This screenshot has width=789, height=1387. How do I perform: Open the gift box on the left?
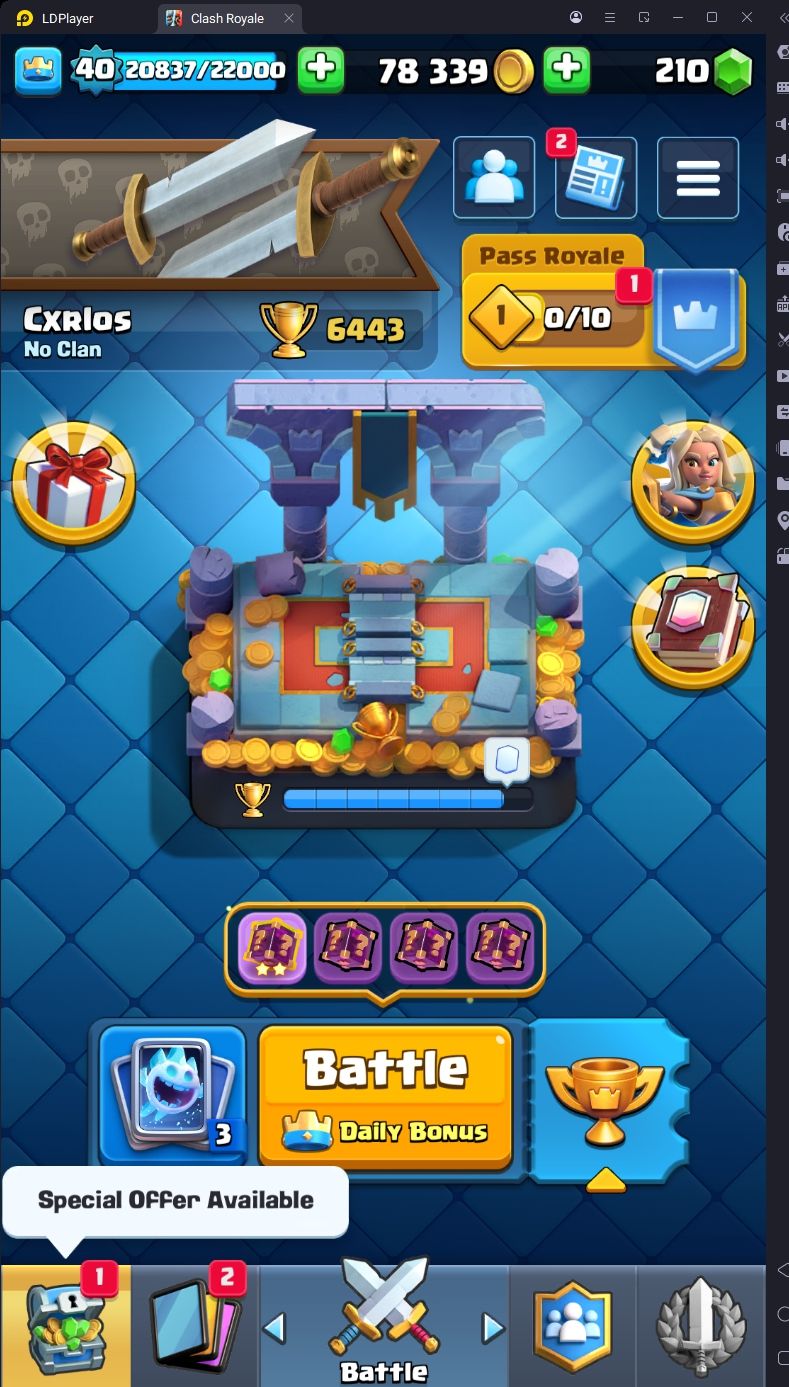(74, 482)
